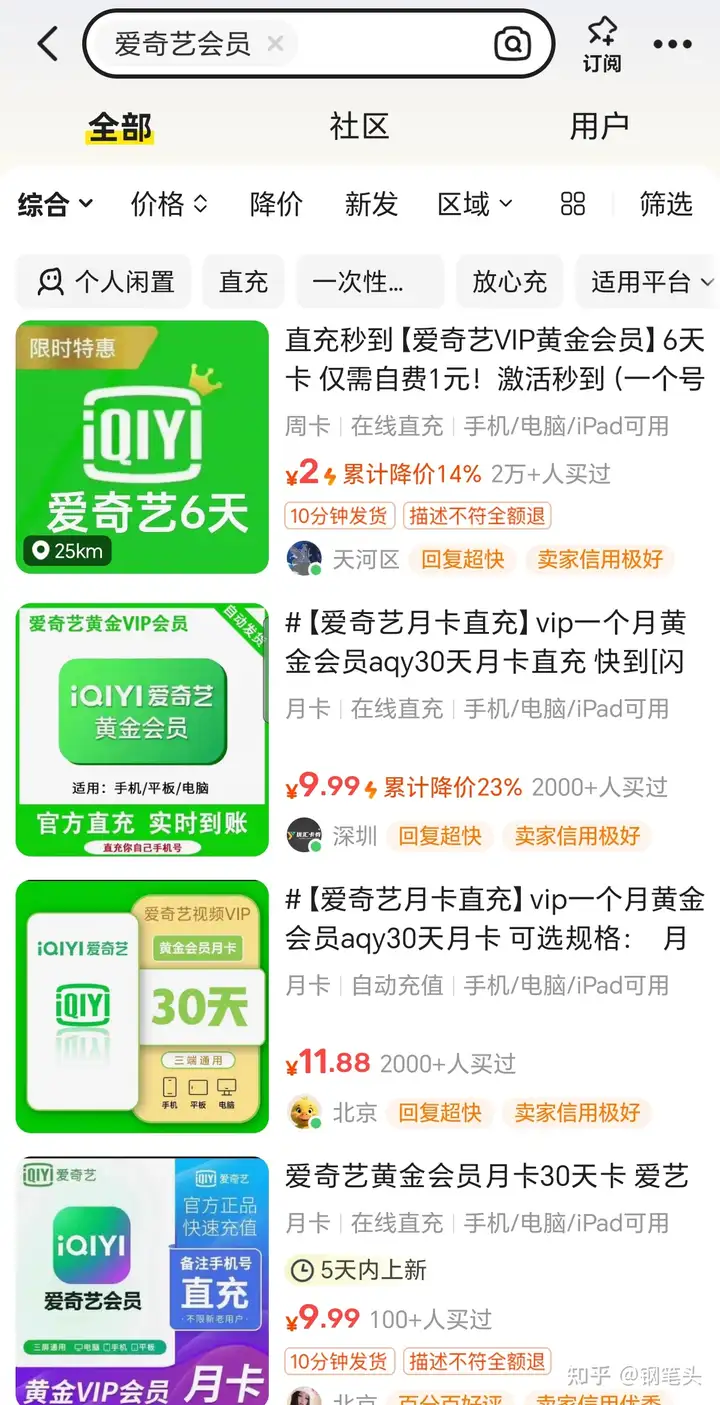Screen dimensions: 720x1405
Task: Tap the back arrow to return
Action: (47, 44)
